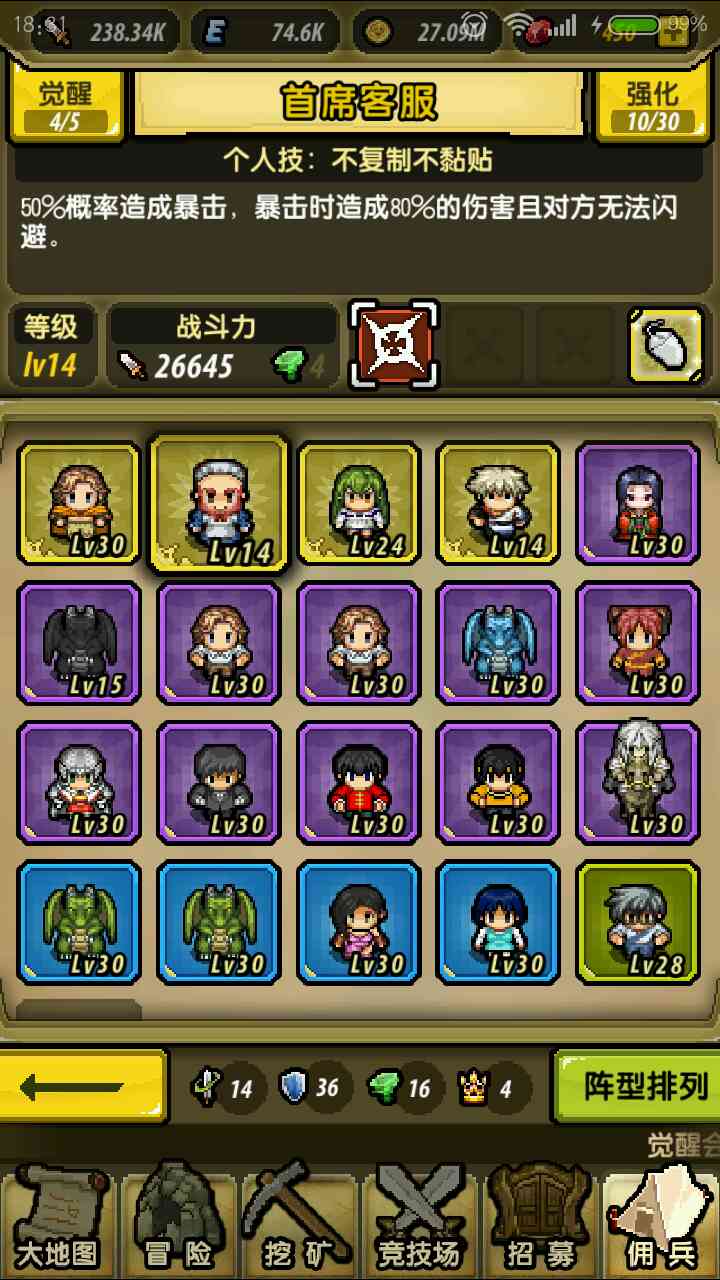Tap the equipped skill slot icon
The width and height of the screenshot is (720, 1280).
pos(394,345)
